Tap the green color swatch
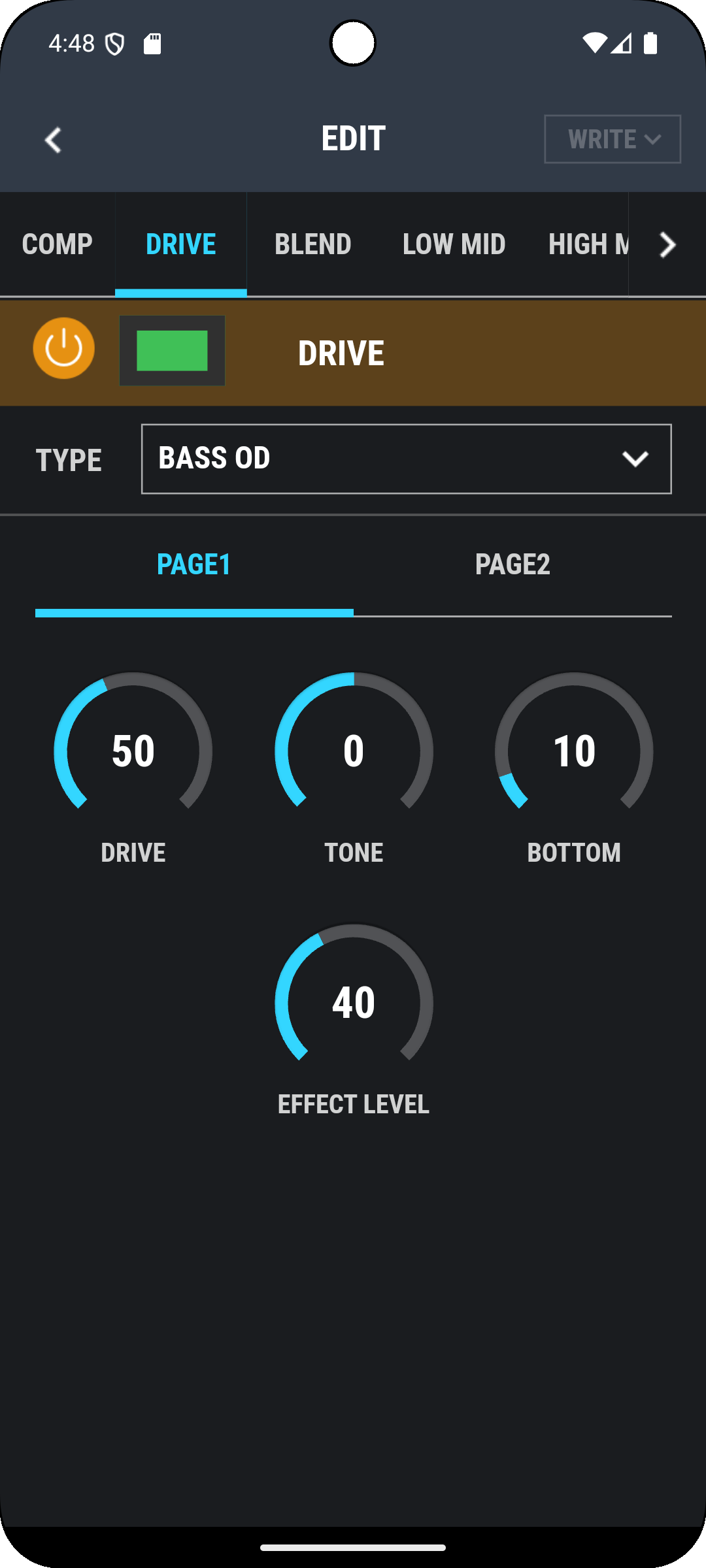This screenshot has width=706, height=1568. 172,351
